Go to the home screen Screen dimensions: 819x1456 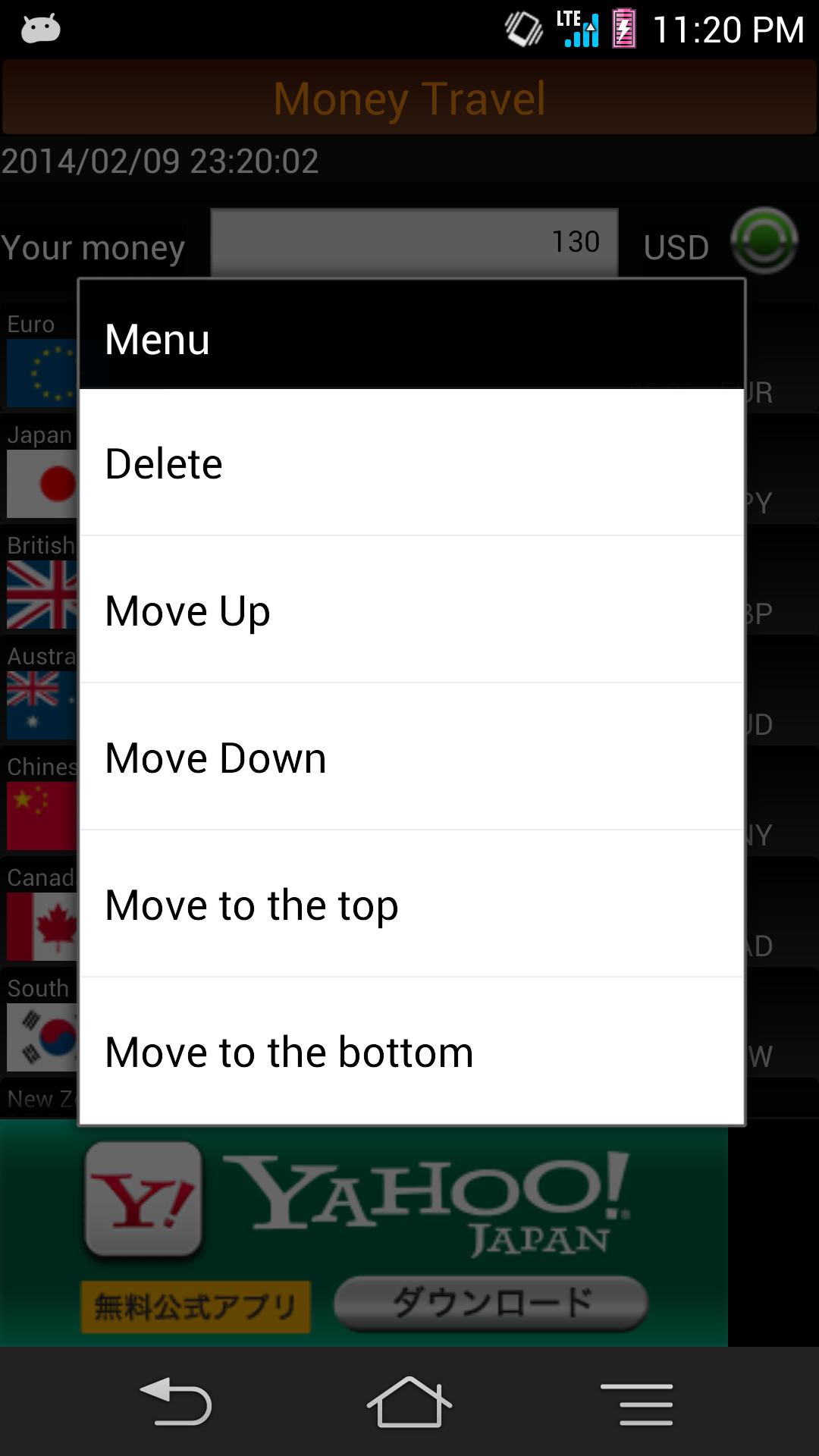[409, 1403]
